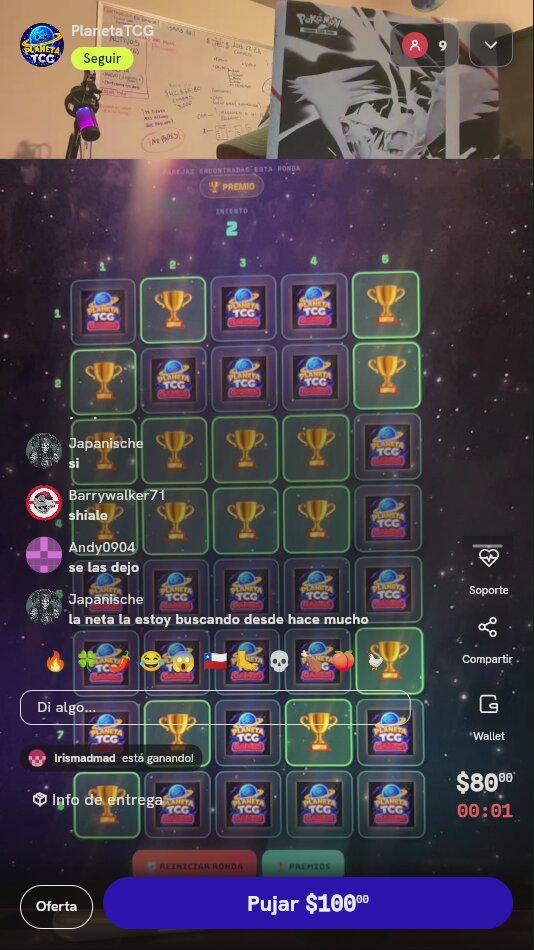This screenshot has height=950, width=534.
Task: Send the fire emoji reaction
Action: pyautogui.click(x=55, y=662)
